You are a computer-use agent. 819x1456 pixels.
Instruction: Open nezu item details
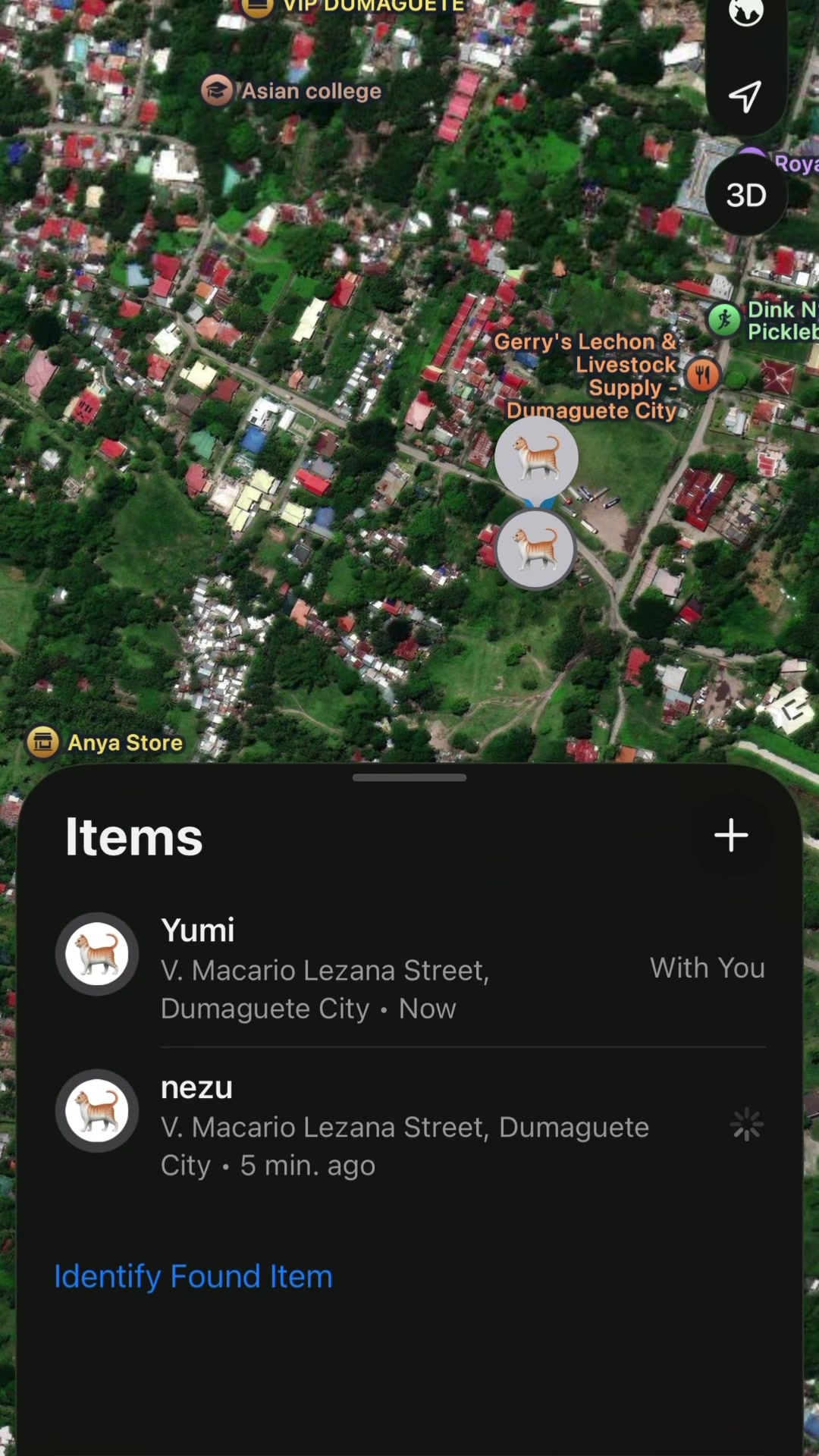coord(409,1126)
